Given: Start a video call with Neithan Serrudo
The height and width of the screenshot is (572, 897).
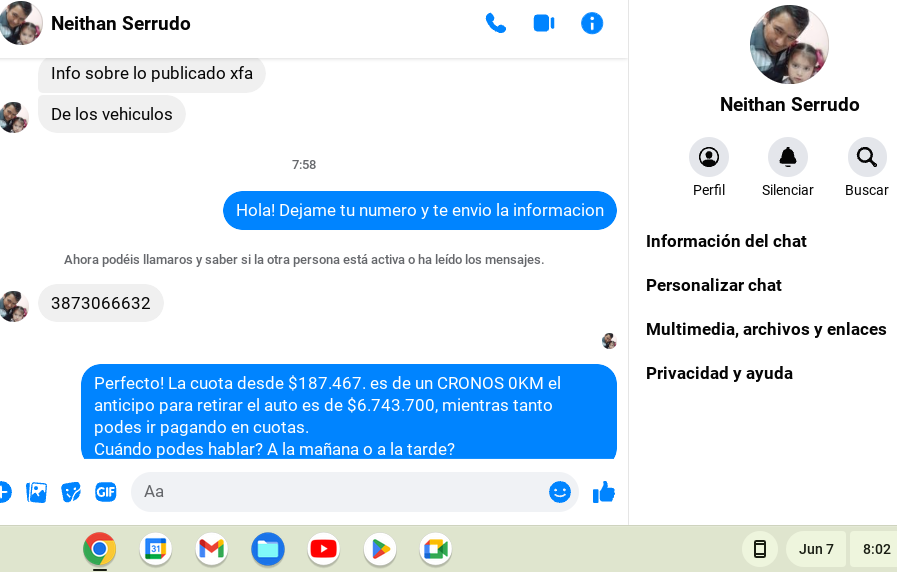Looking at the screenshot, I should 544,23.
